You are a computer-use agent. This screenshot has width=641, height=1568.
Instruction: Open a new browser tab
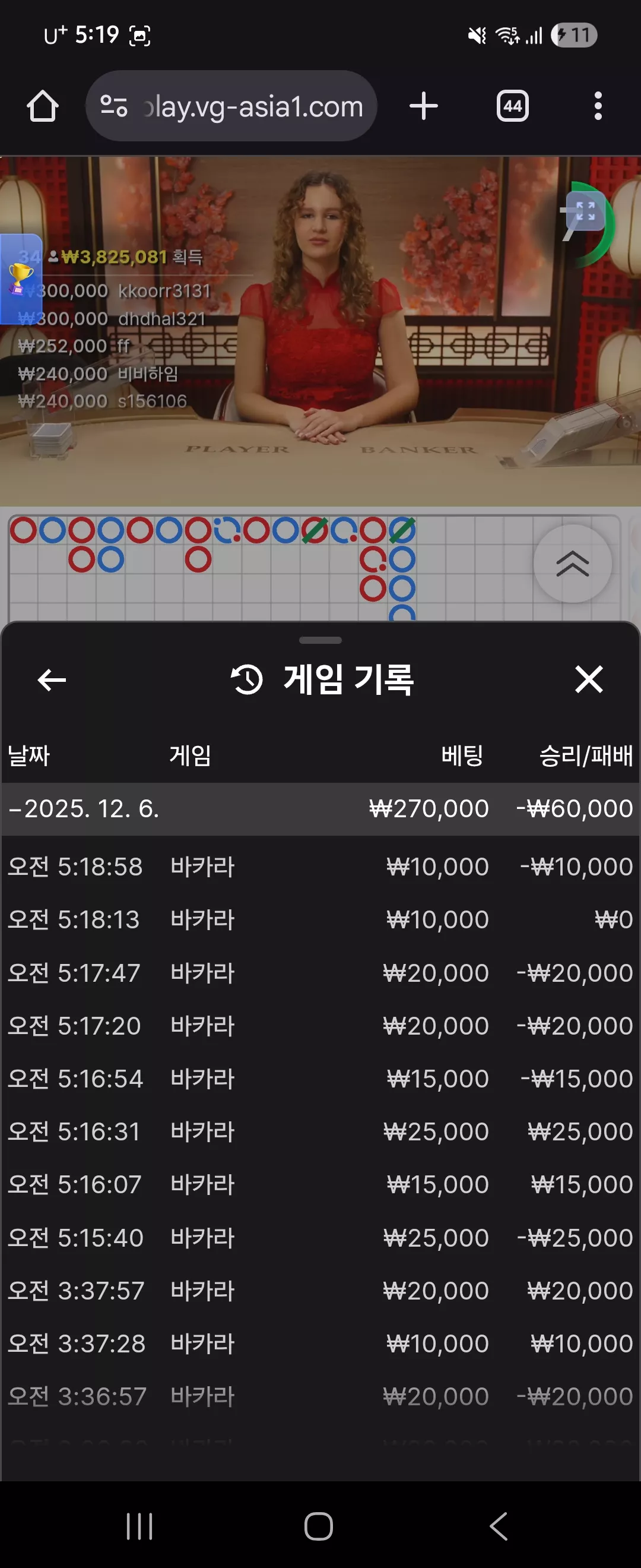[x=423, y=106]
